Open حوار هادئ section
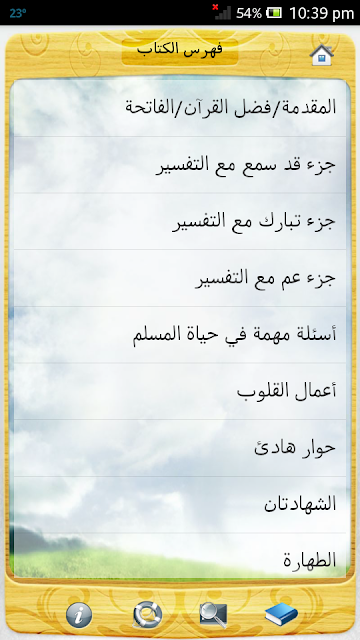The image size is (360, 640). 180,448
